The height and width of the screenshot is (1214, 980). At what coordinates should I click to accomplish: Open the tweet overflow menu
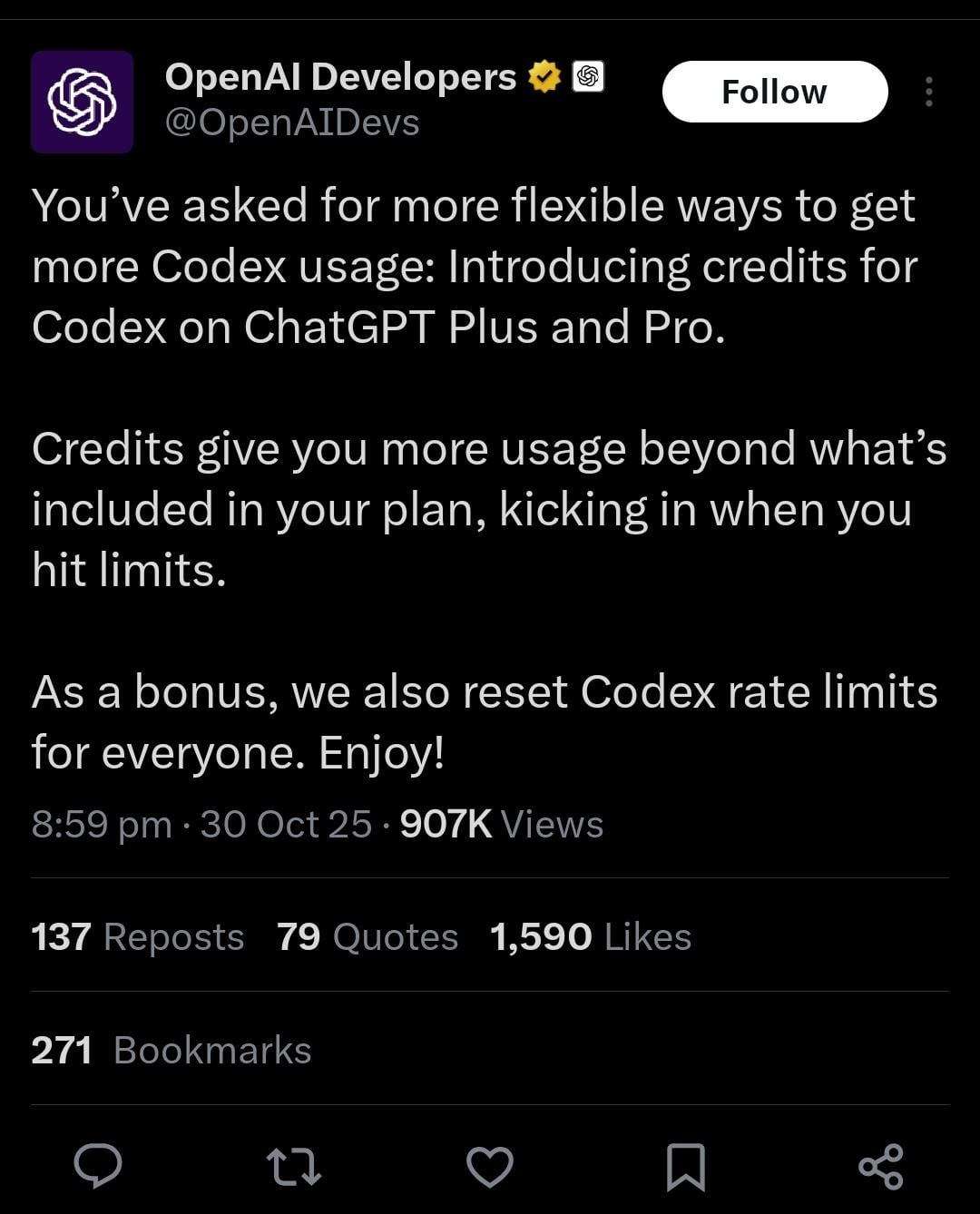tap(928, 92)
